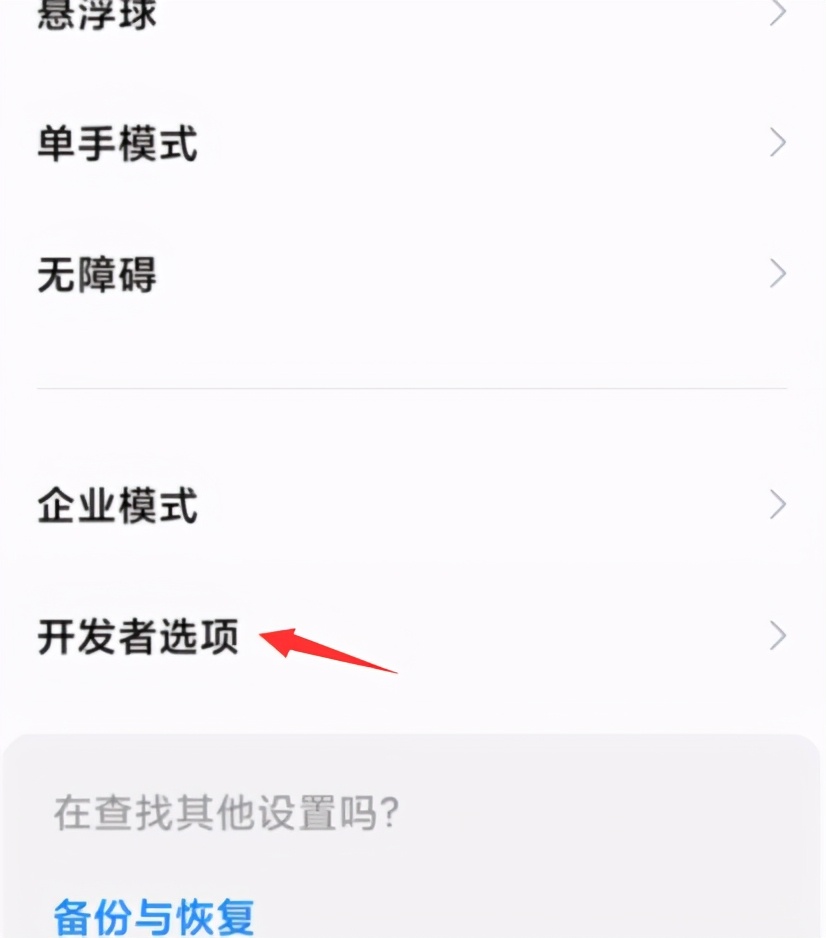This screenshot has width=826, height=938.
Task: Open the 悬浮球 (floating ball) settings
Action: pyautogui.click(x=95, y=15)
